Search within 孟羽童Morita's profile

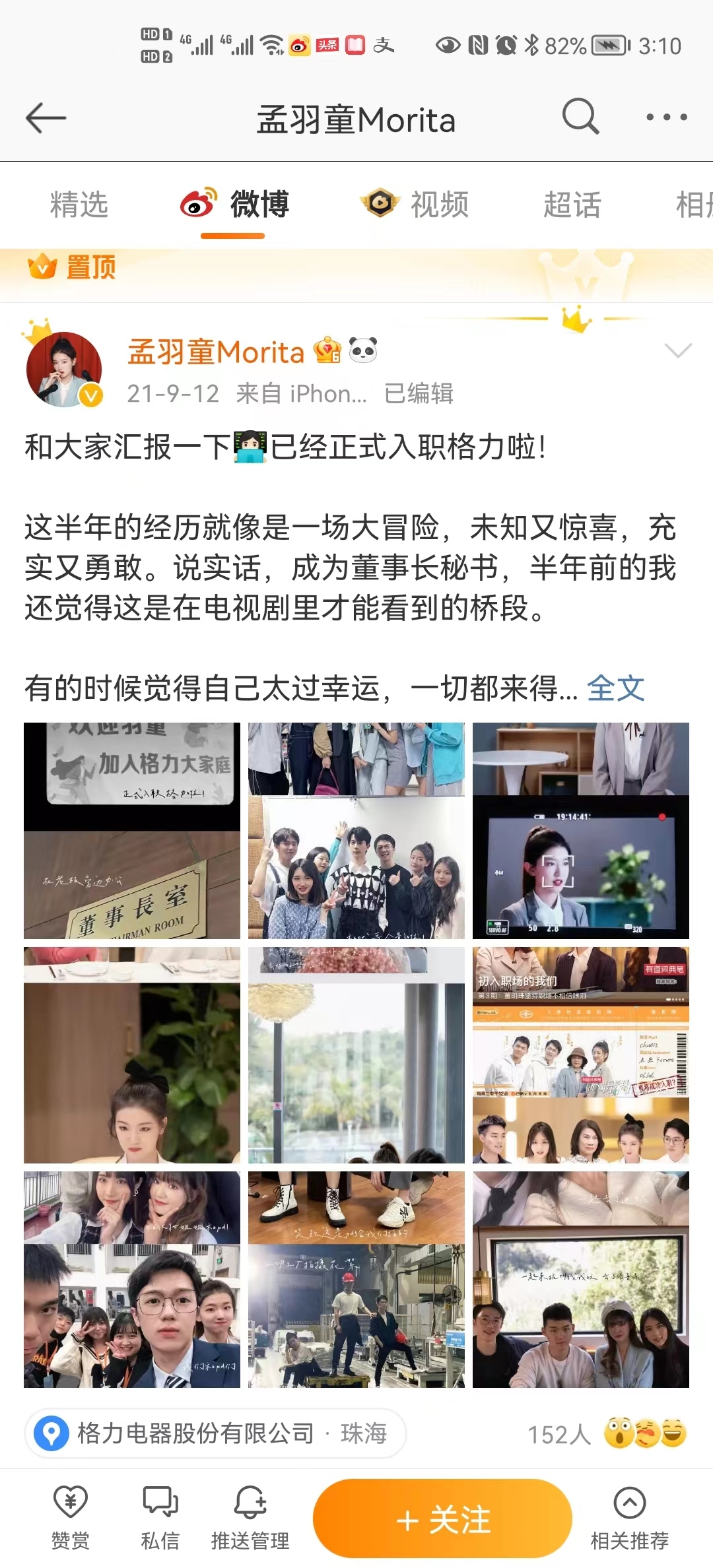click(580, 117)
